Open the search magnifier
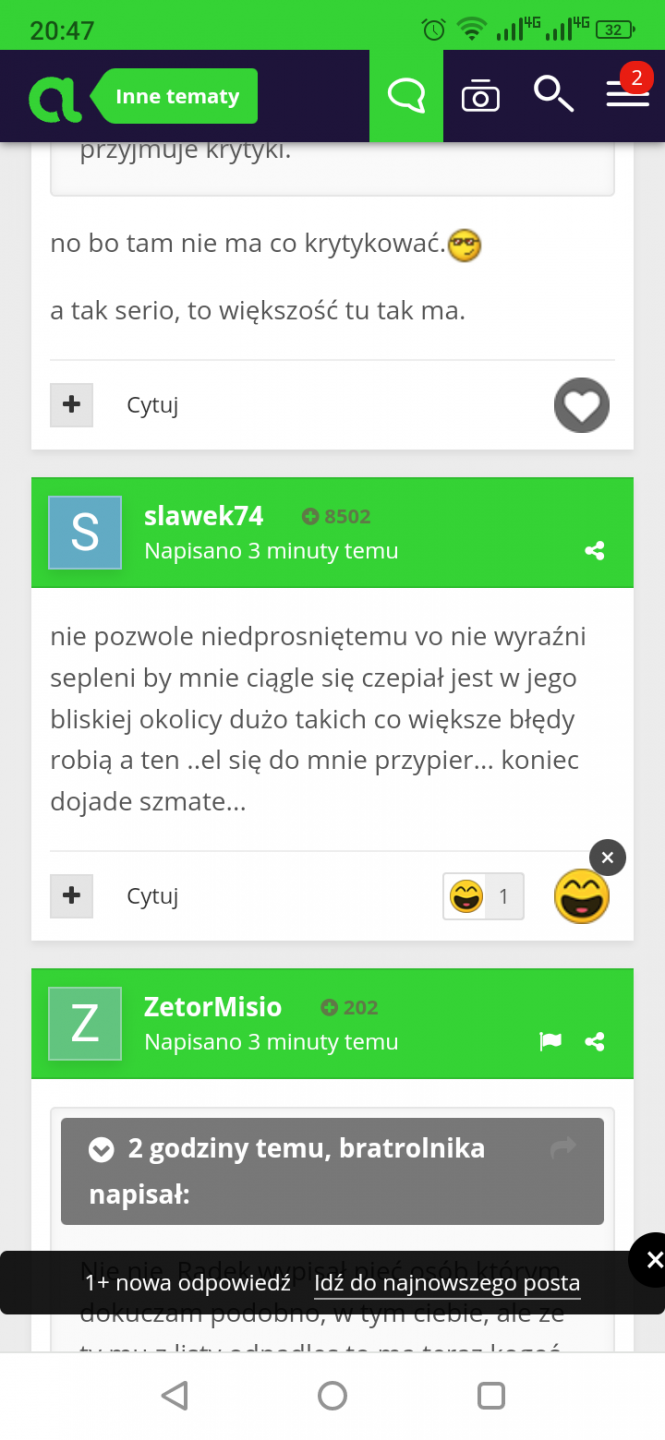 click(553, 95)
